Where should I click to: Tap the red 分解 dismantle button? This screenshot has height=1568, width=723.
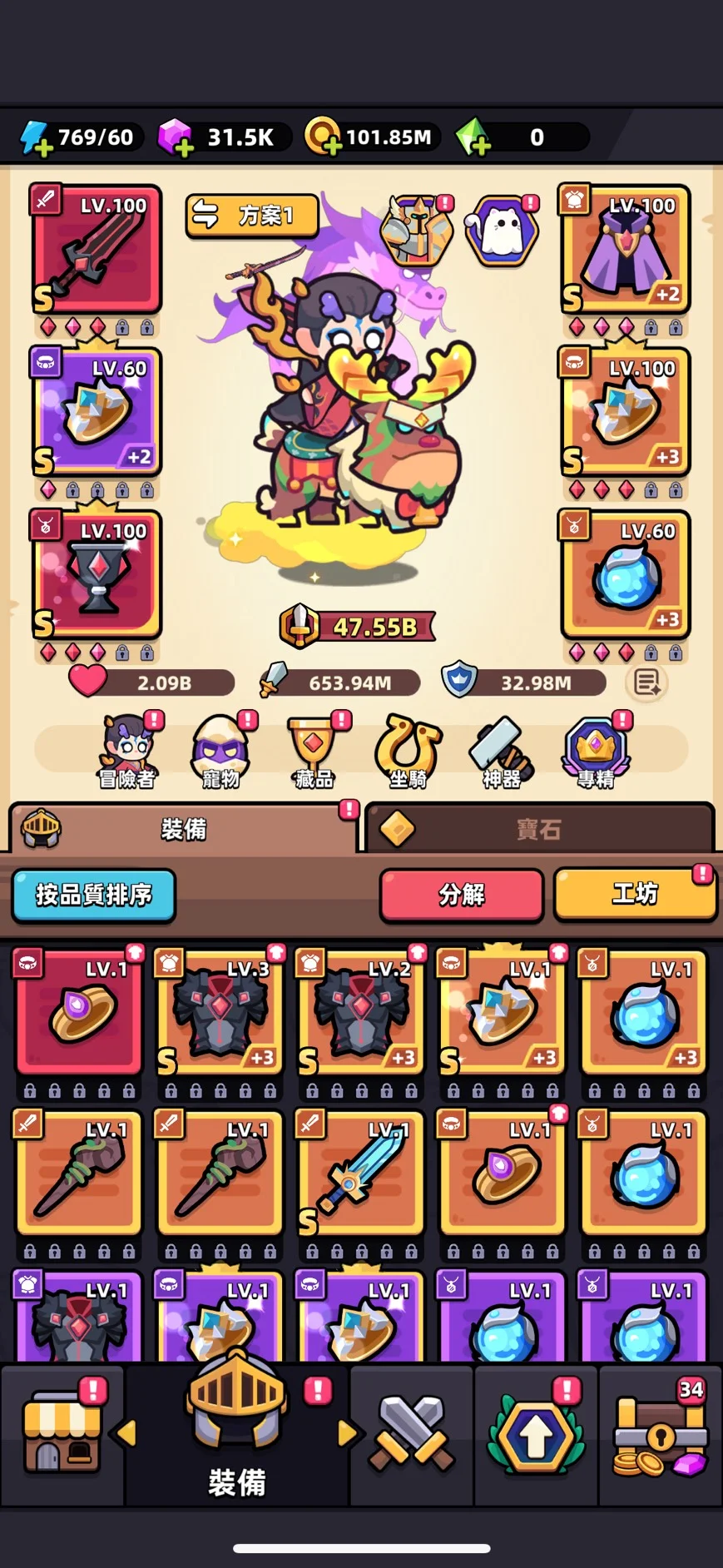(462, 895)
